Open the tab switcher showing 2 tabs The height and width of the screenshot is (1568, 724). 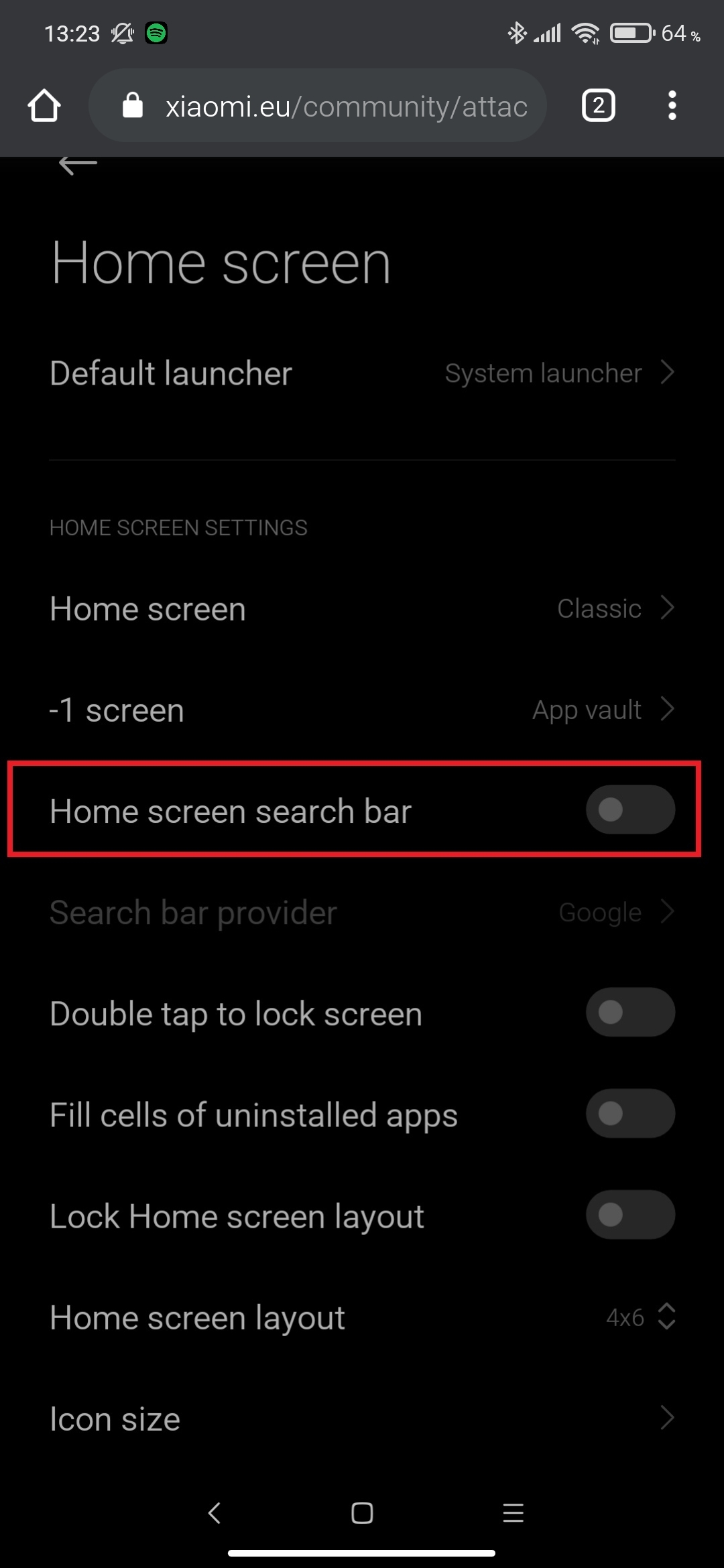point(598,106)
